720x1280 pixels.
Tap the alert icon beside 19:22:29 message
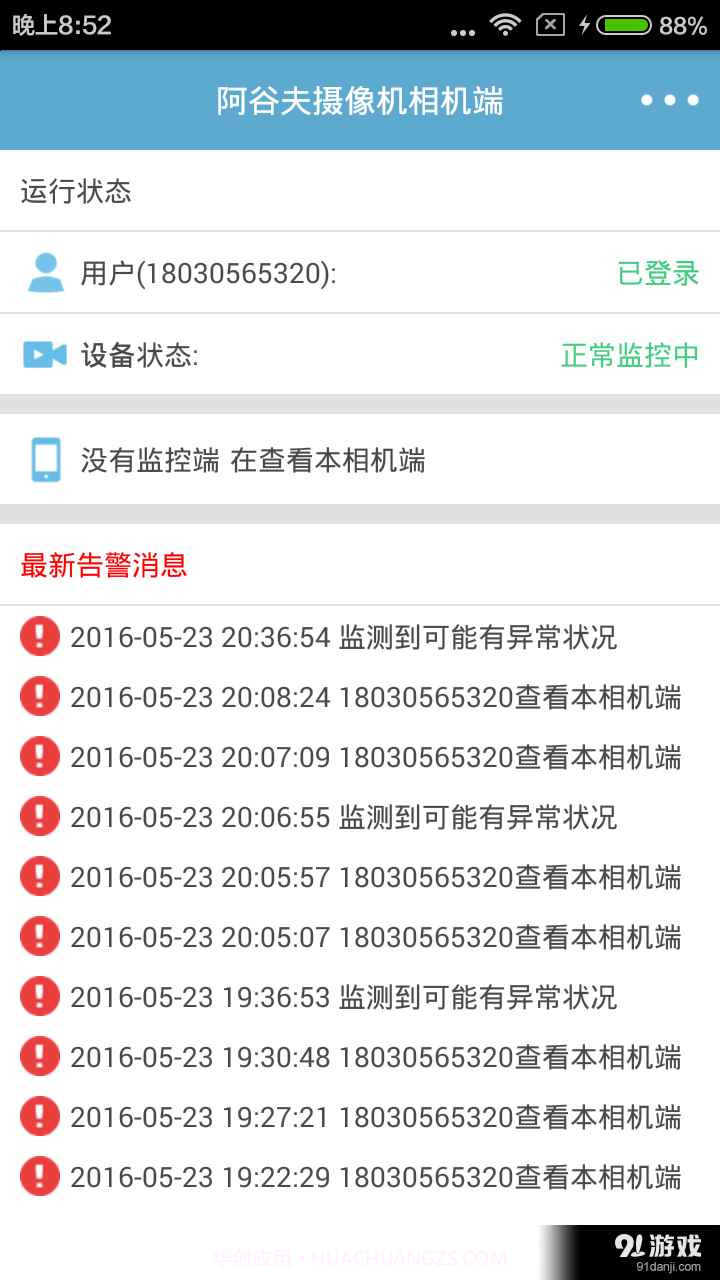coord(40,1177)
